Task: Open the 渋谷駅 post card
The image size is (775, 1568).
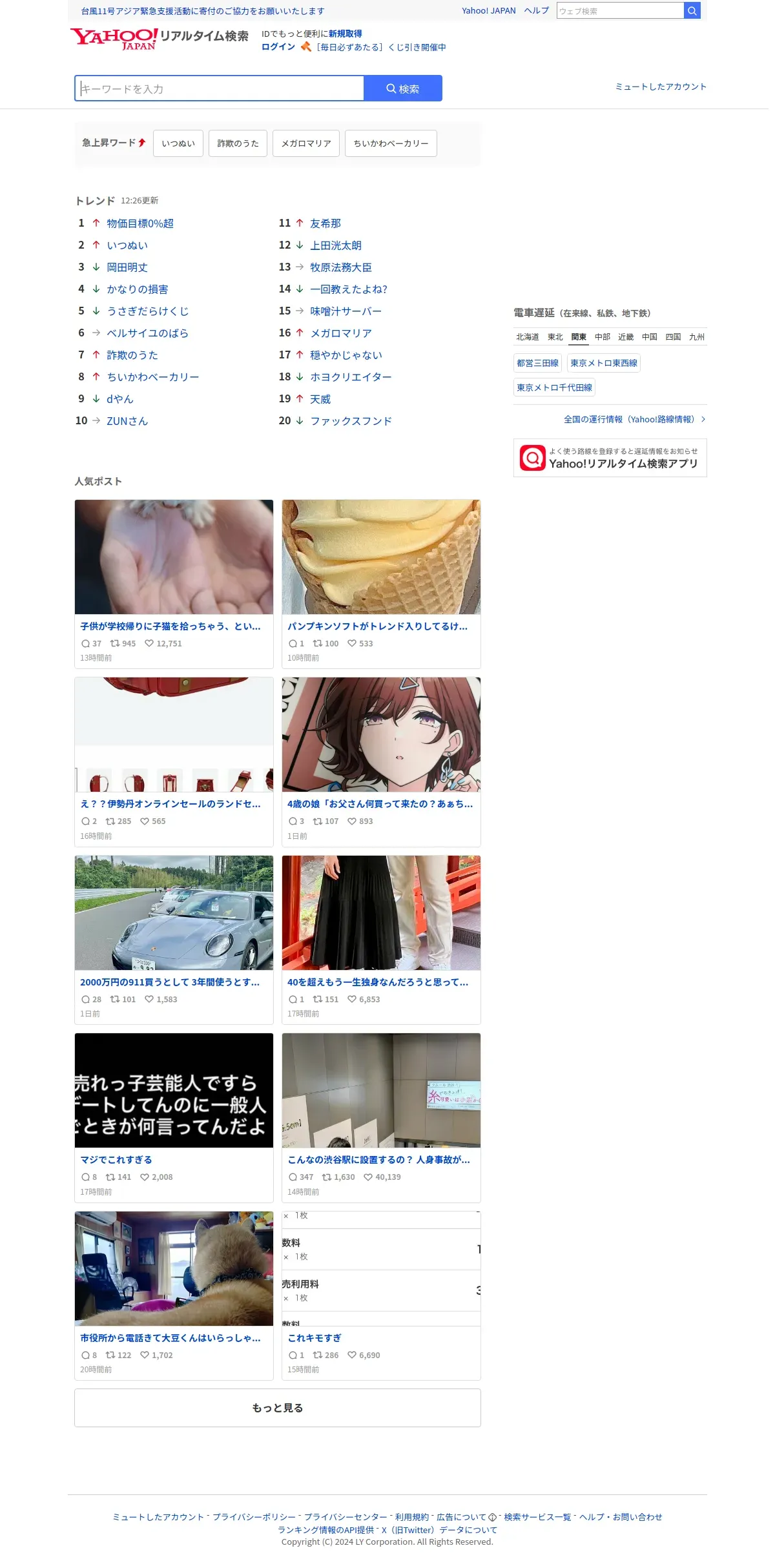Action: [x=381, y=1117]
